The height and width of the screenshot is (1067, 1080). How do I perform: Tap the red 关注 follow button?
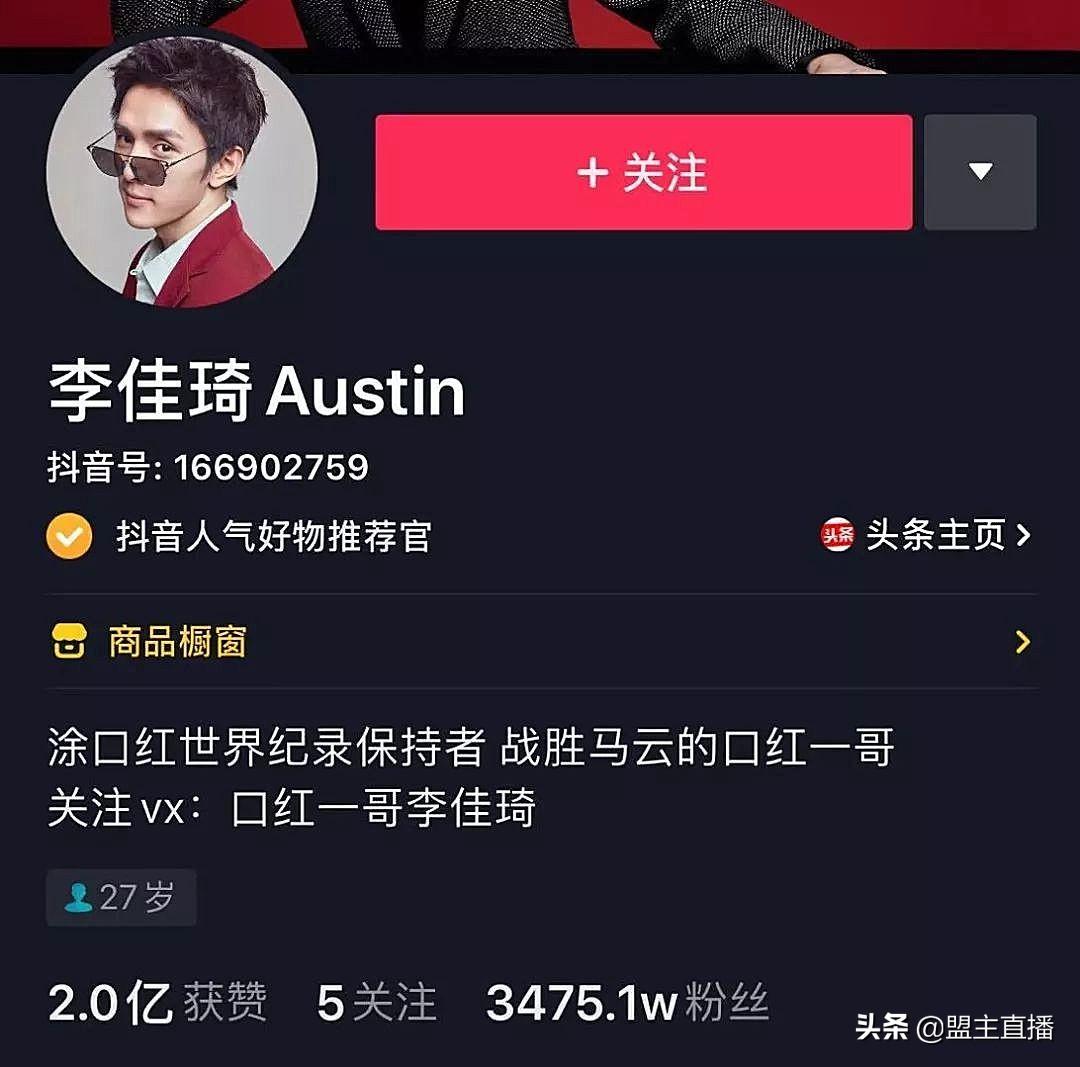[643, 173]
